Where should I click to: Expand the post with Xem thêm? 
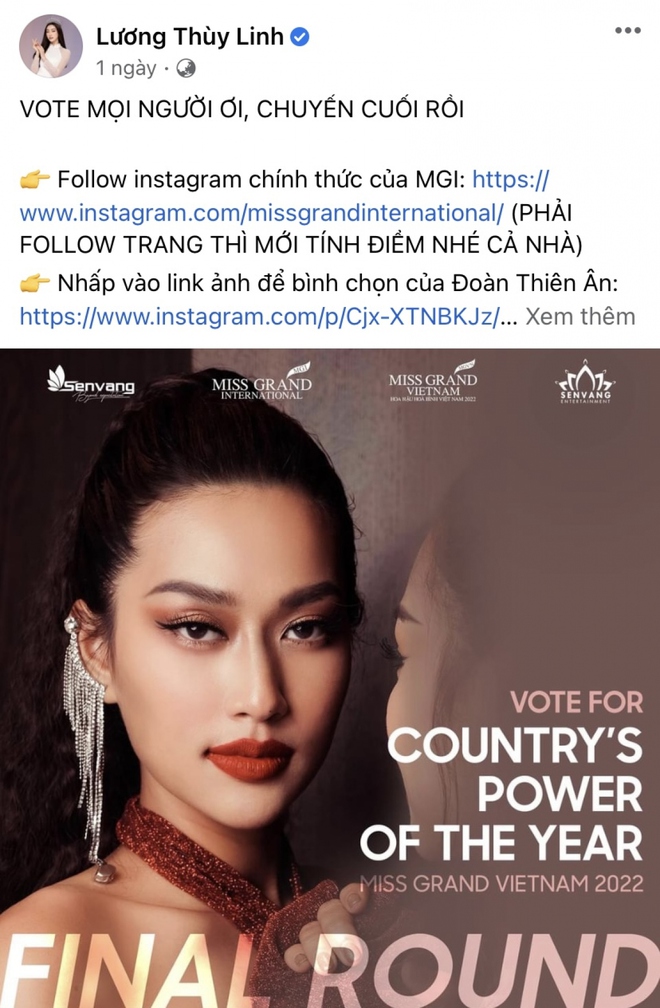pos(580,317)
